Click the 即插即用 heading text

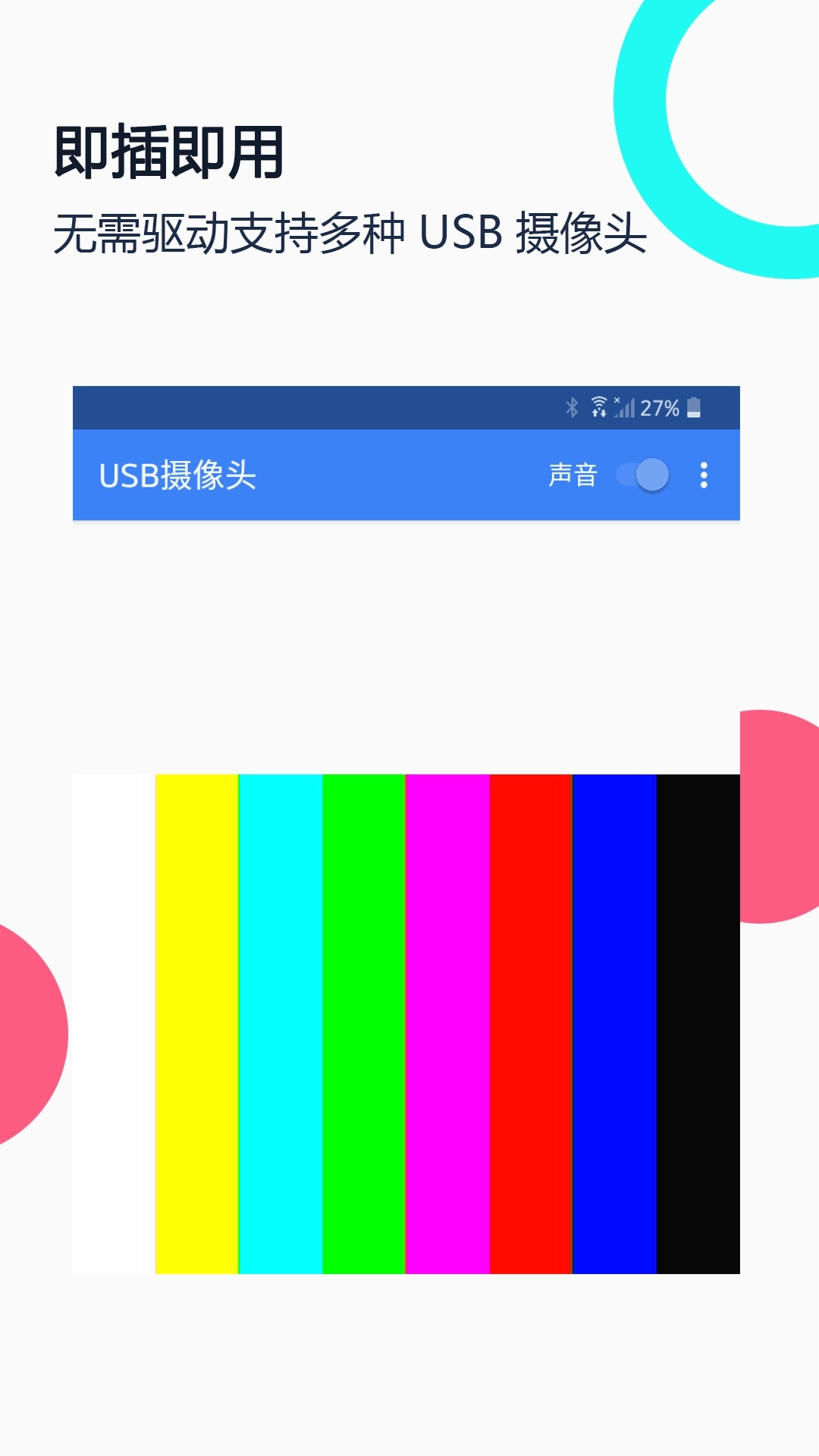168,150
